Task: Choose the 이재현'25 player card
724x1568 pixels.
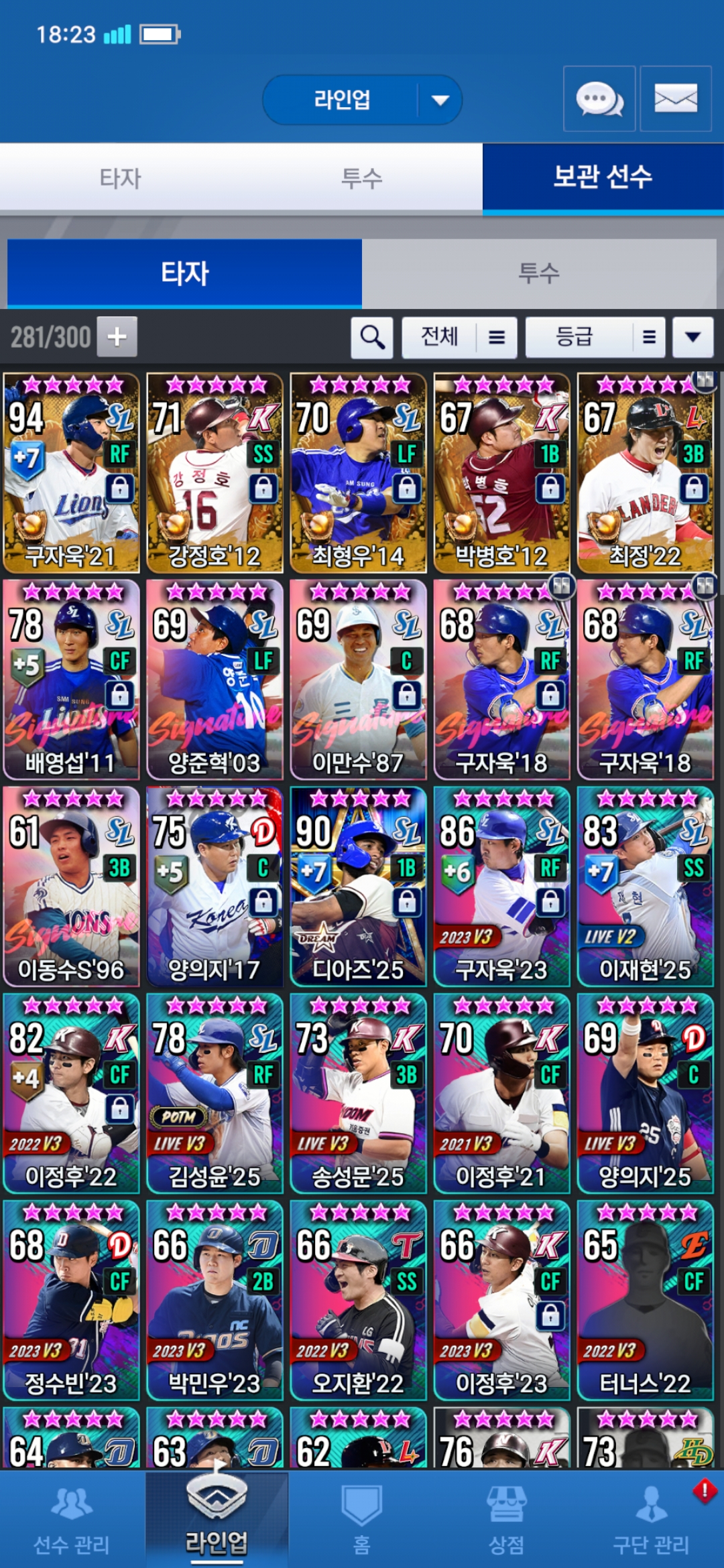Action: tap(645, 886)
